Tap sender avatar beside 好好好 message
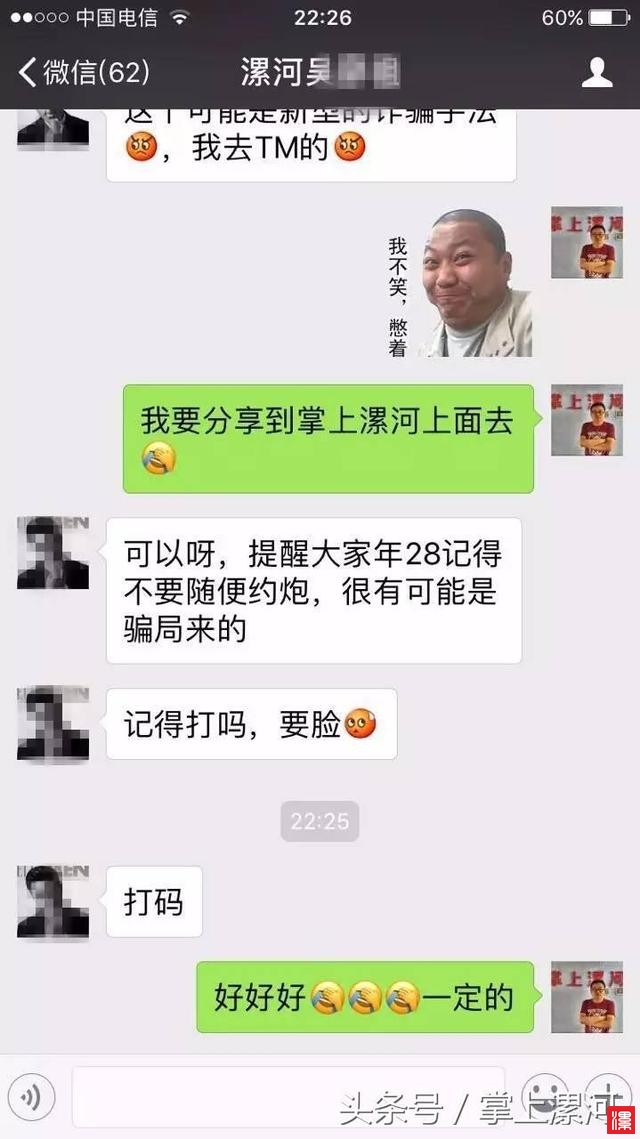640x1139 pixels. [x=586, y=997]
